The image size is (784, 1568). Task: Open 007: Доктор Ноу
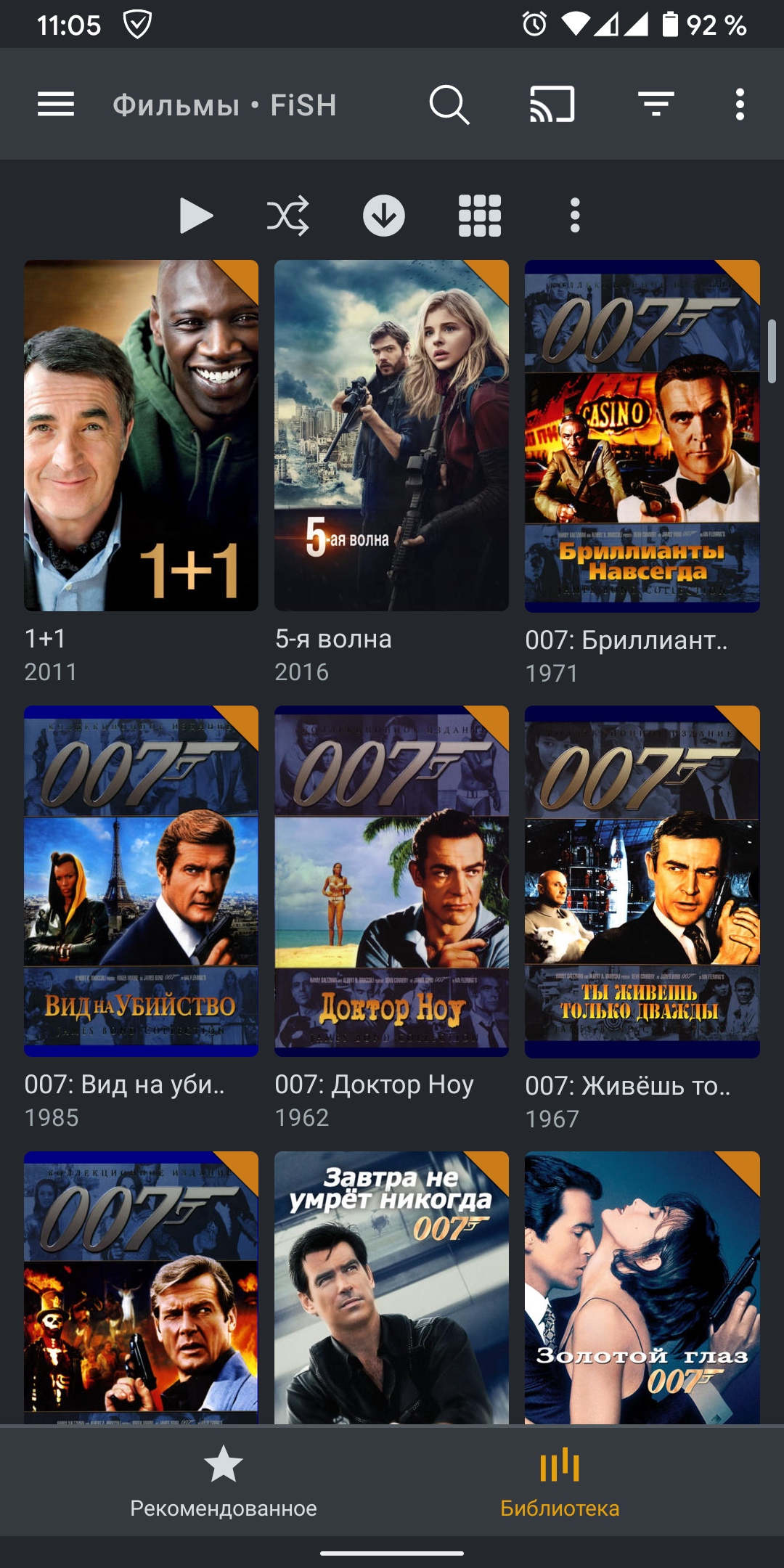tap(391, 881)
